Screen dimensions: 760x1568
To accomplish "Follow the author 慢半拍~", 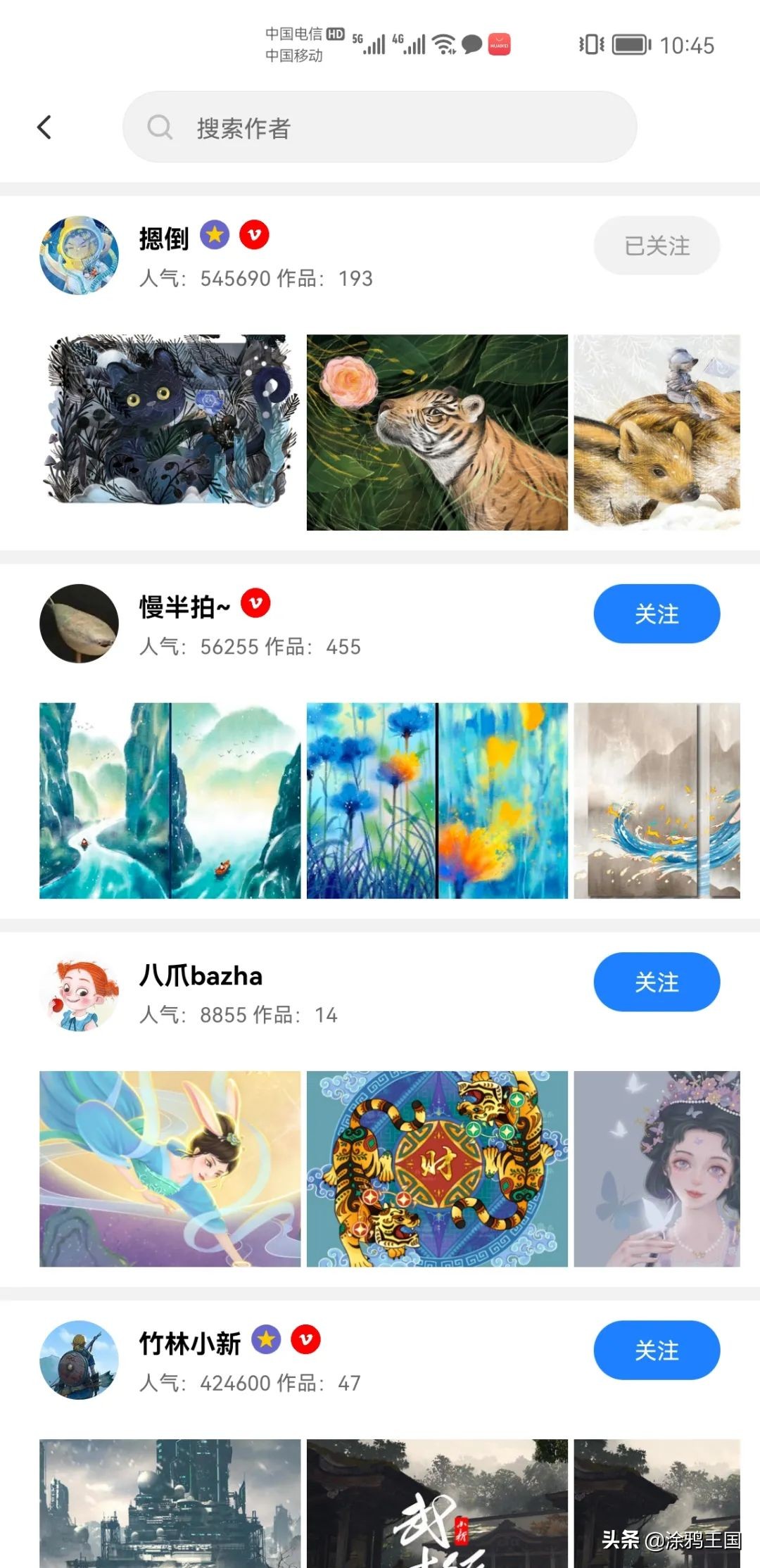I will point(656,614).
